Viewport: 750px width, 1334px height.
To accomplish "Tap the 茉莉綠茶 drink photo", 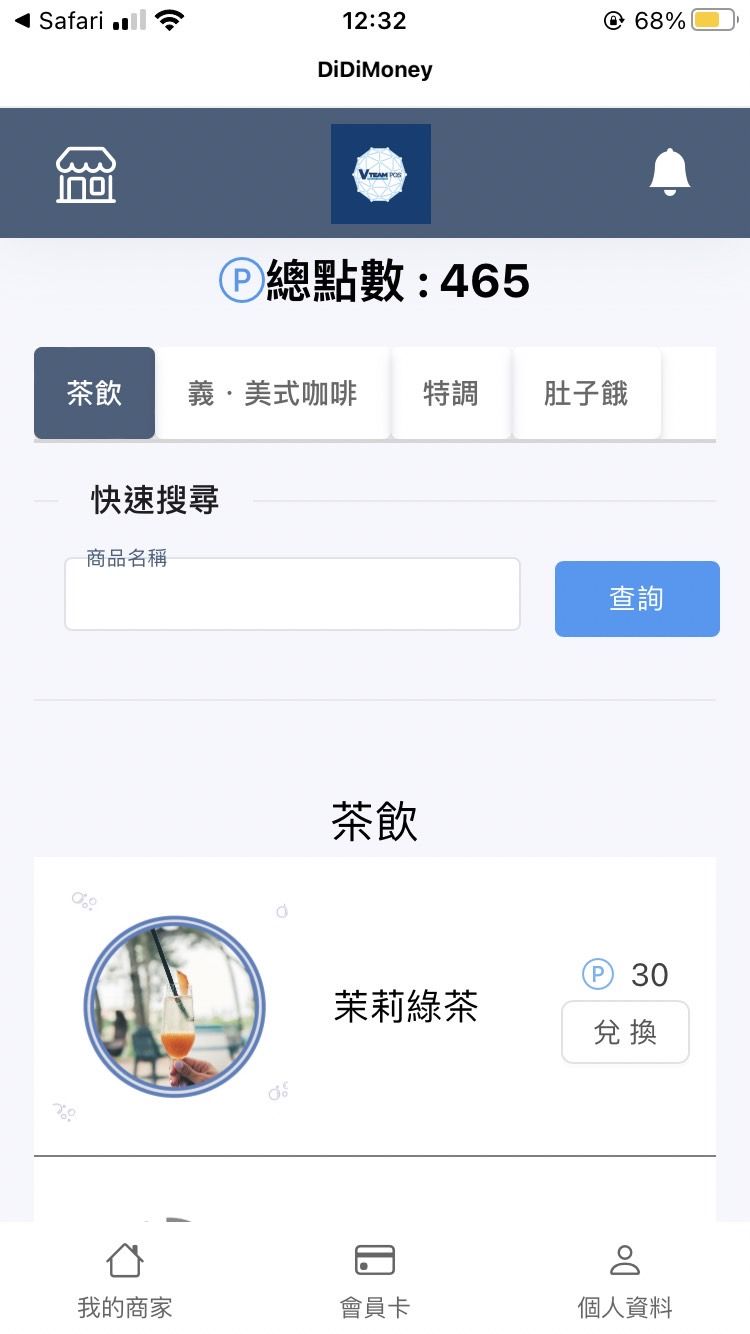I will tap(175, 1007).
